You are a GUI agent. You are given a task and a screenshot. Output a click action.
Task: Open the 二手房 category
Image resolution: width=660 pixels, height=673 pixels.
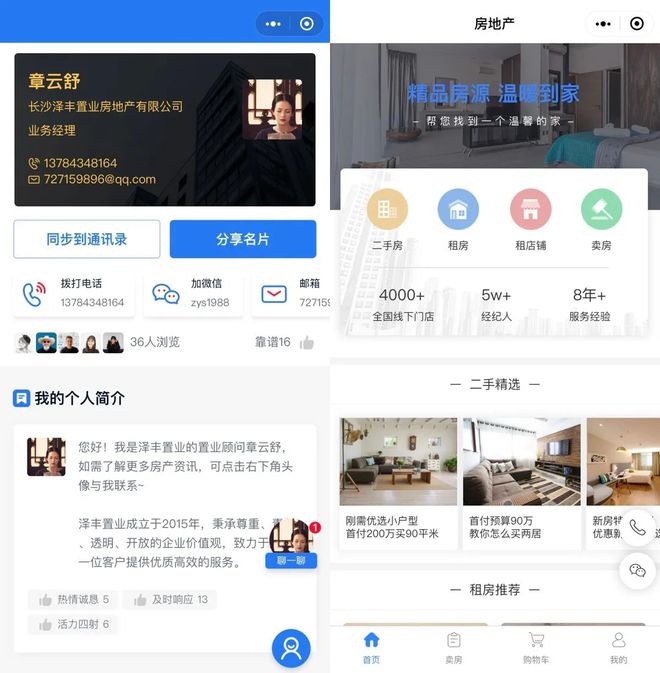click(x=387, y=219)
